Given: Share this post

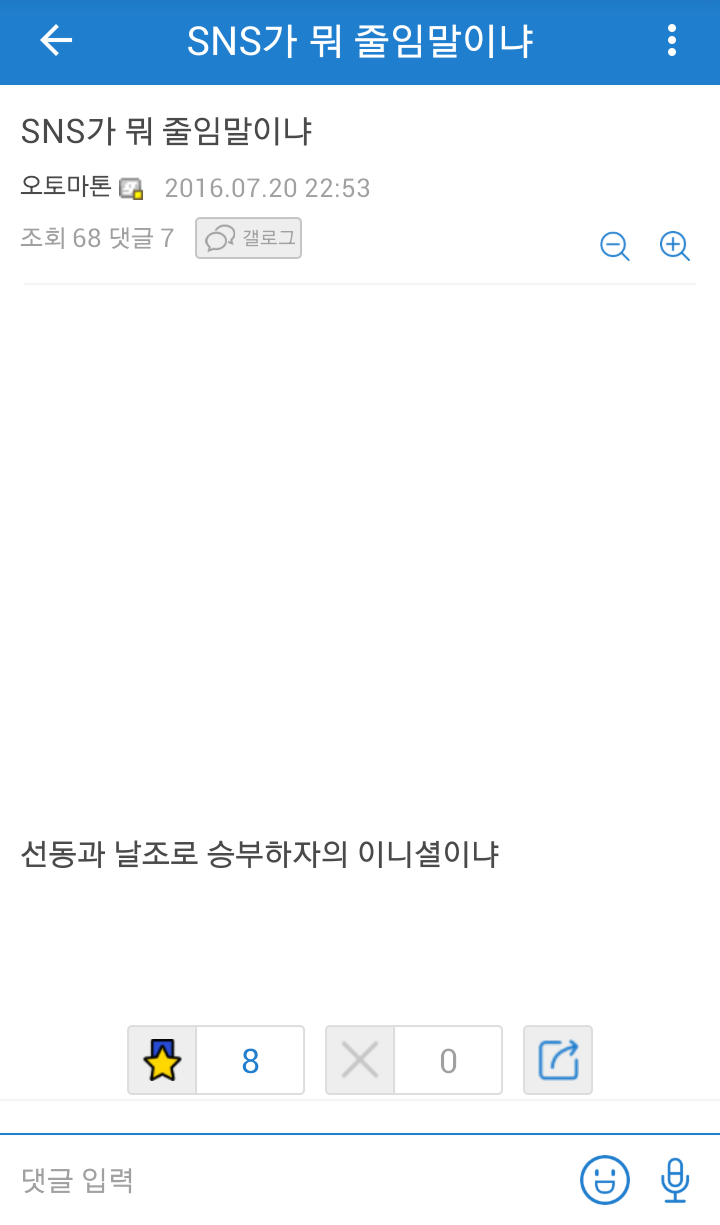Looking at the screenshot, I should [558, 1060].
